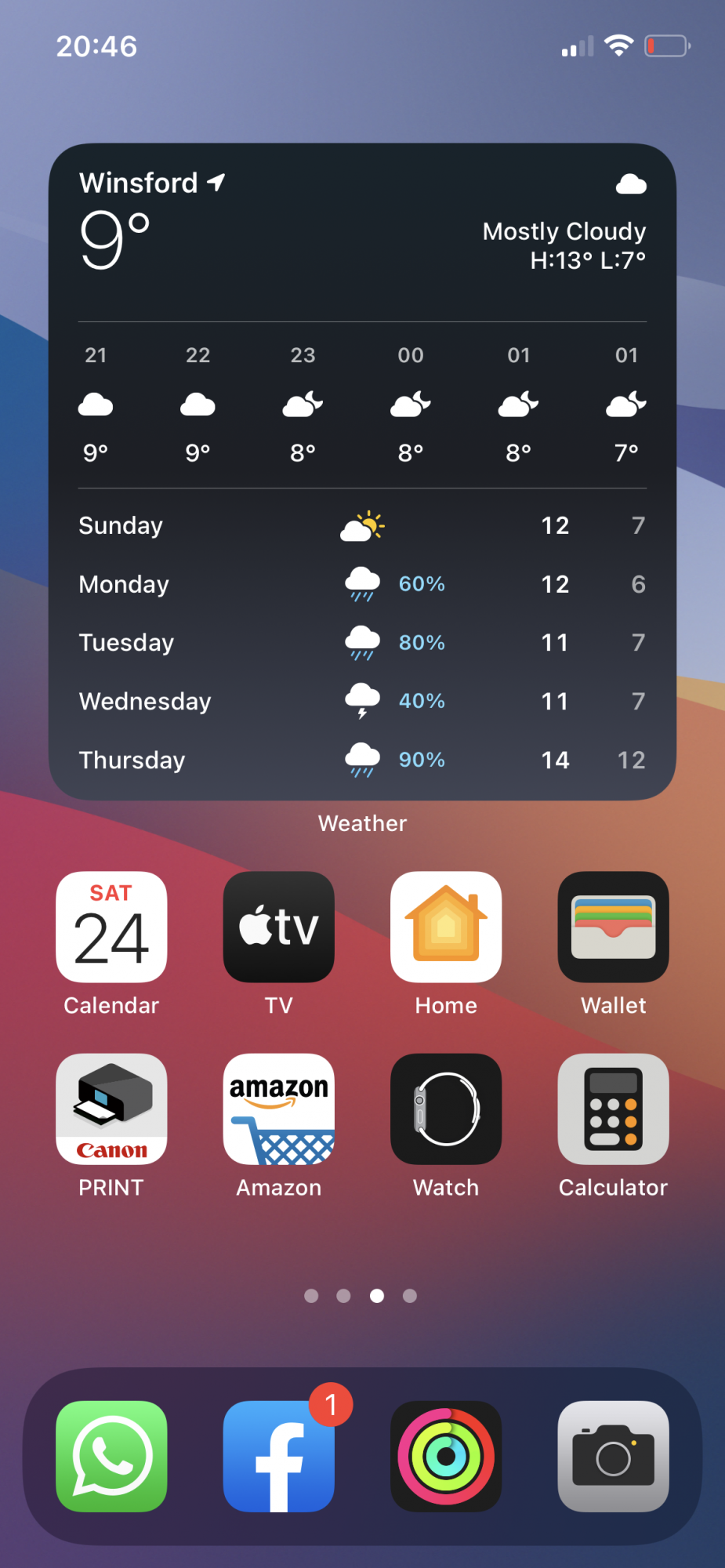Launch the Calculator app
Image resolution: width=725 pixels, height=1568 pixels.
(614, 1109)
